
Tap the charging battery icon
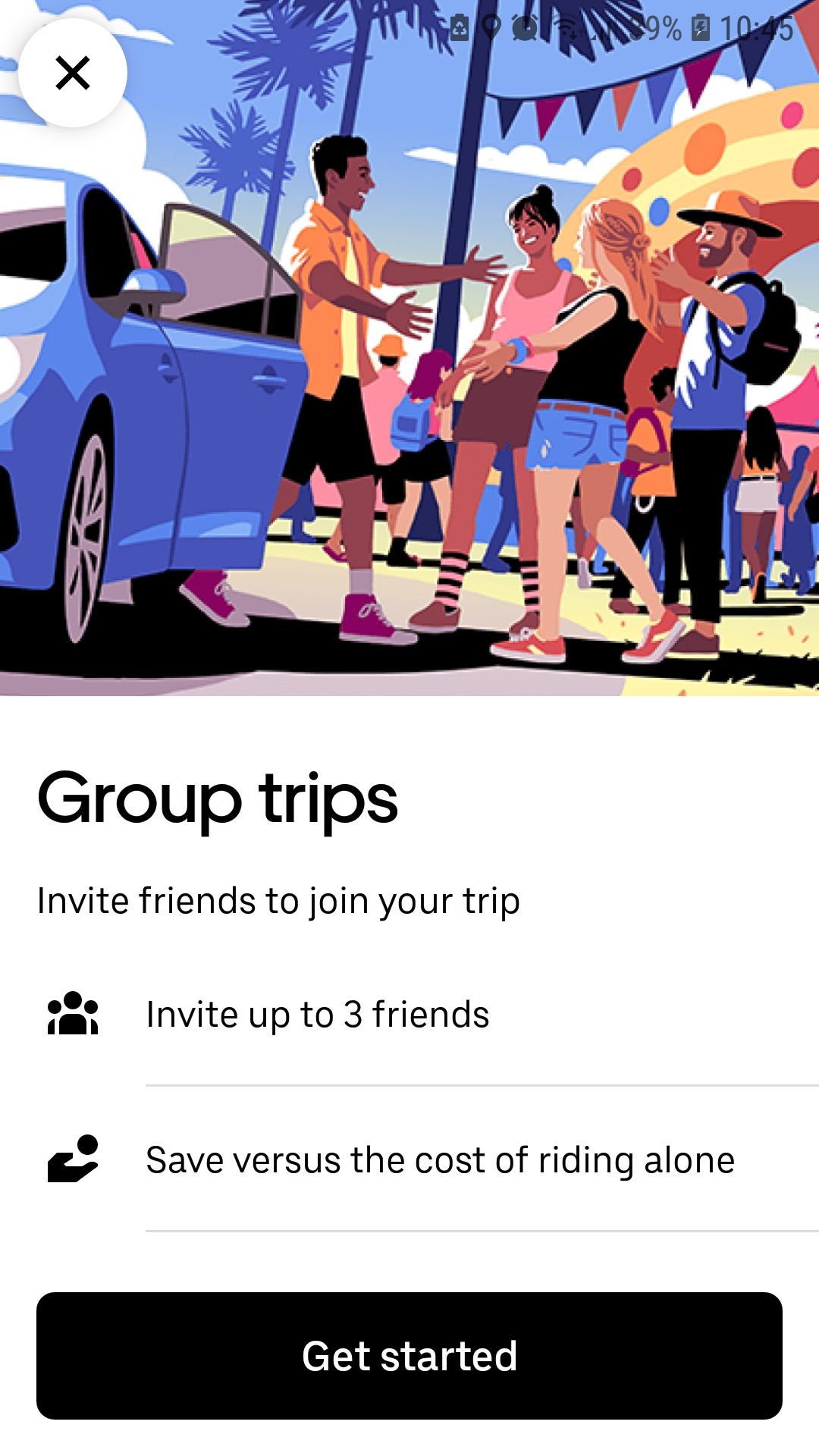click(x=699, y=25)
